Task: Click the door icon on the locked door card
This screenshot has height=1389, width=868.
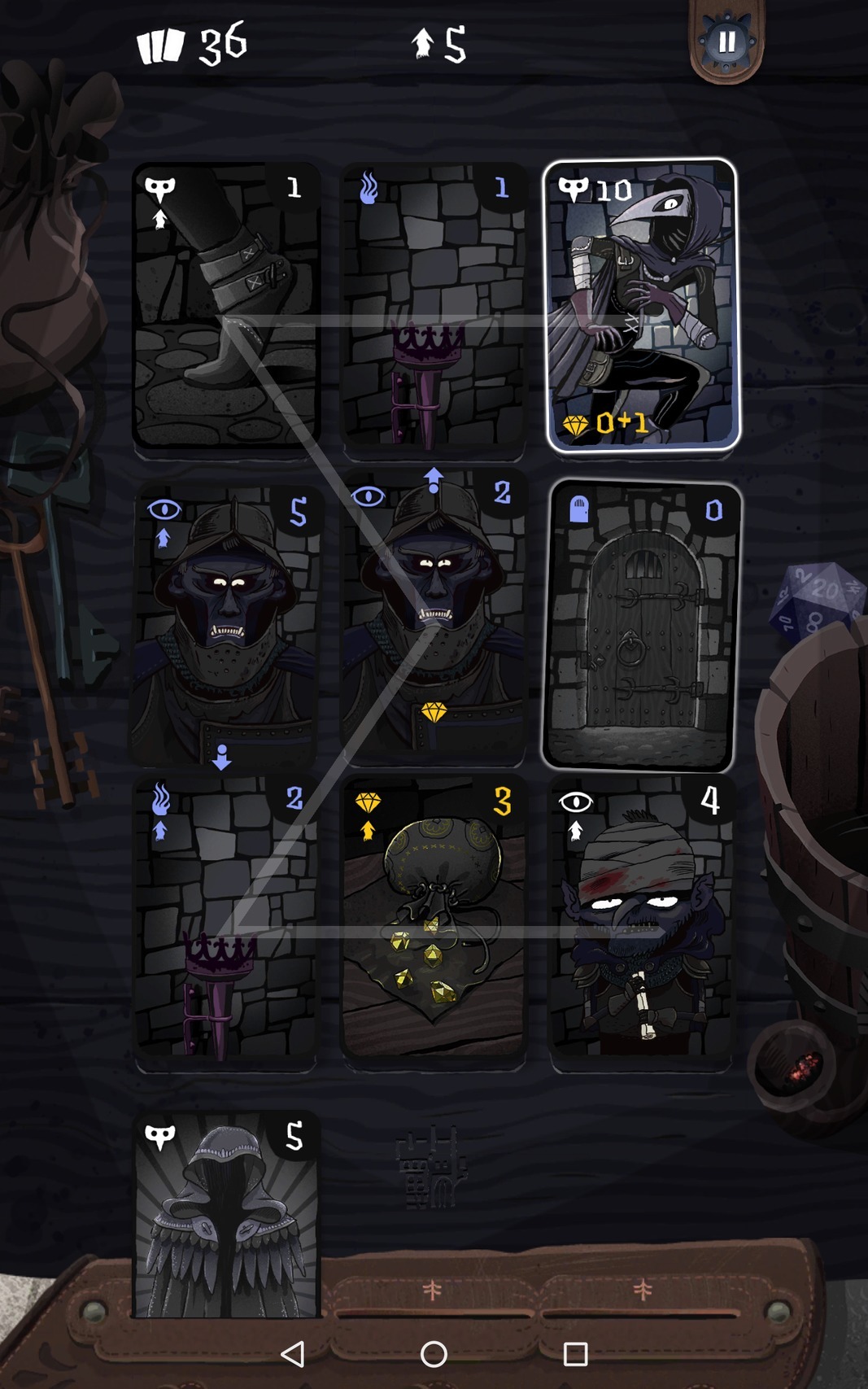Action: pyautogui.click(x=578, y=508)
